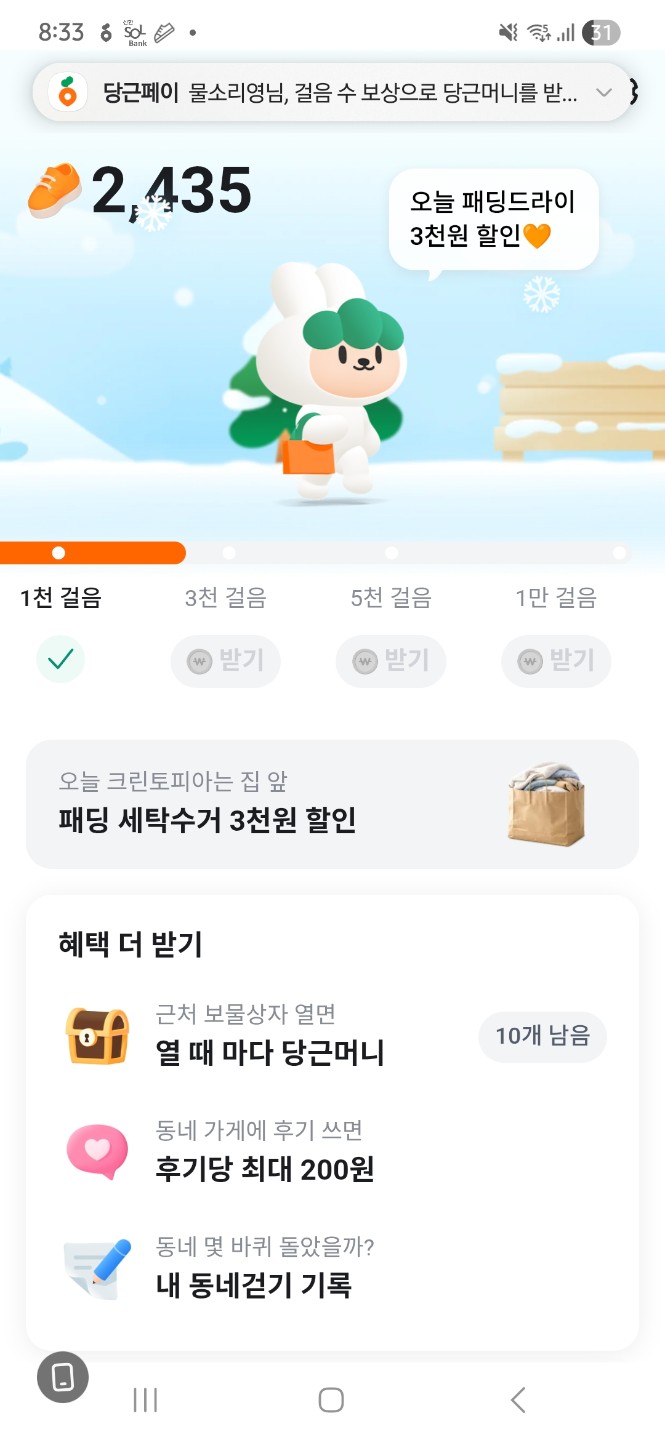
Task: Open the 패딩 세탁수거 3천원 할인 banner
Action: point(332,804)
